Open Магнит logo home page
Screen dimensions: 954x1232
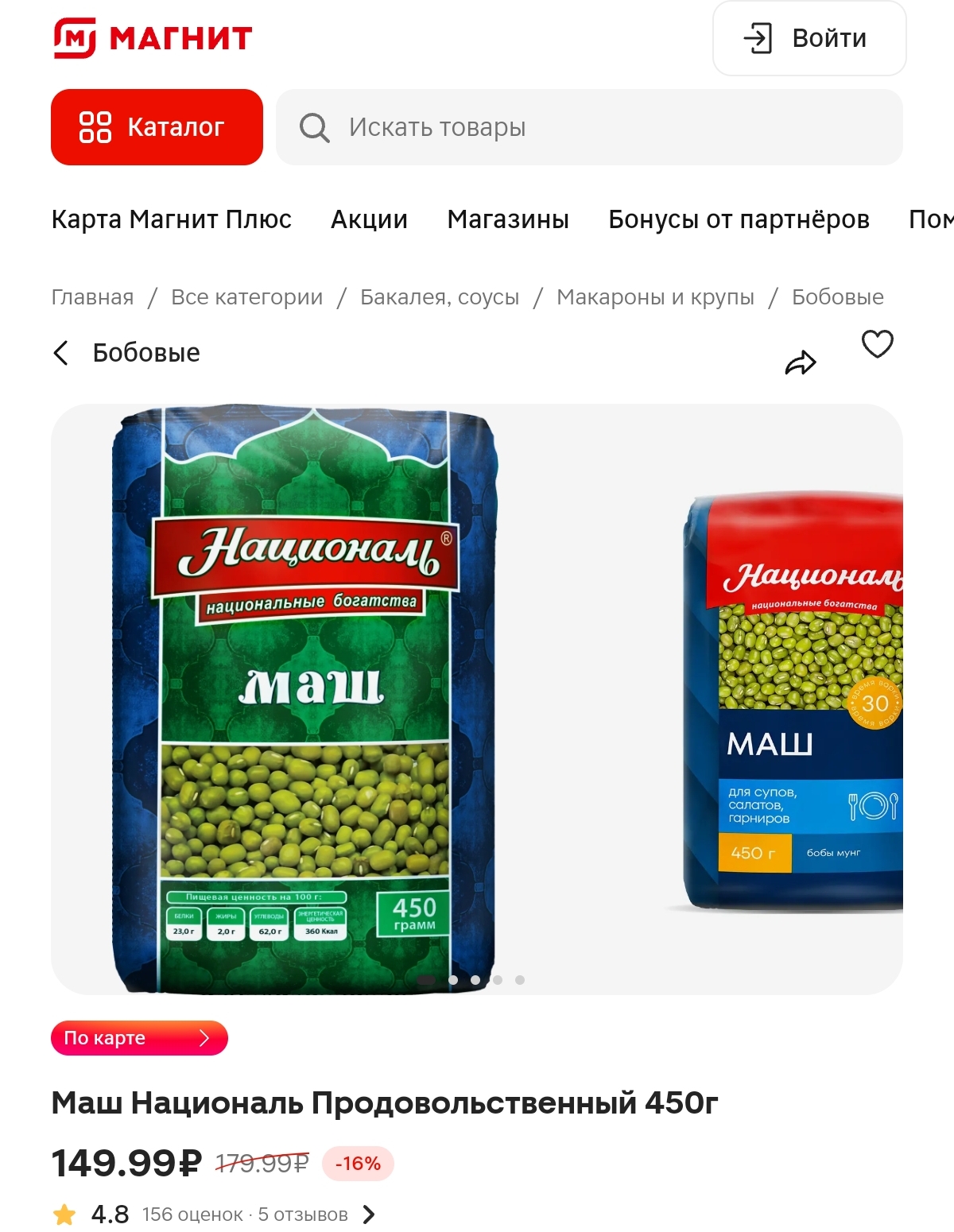pyautogui.click(x=153, y=38)
